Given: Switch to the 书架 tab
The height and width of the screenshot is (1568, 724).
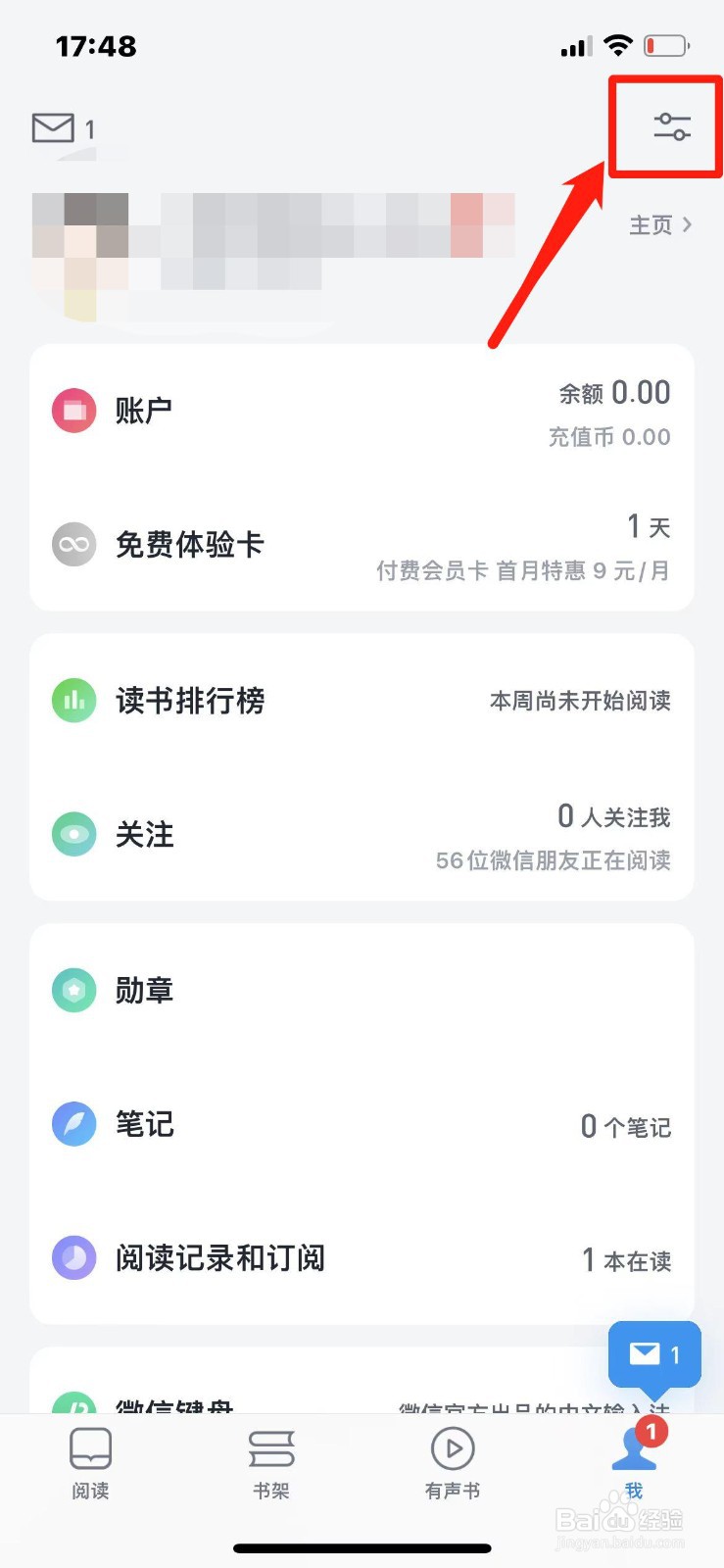Looking at the screenshot, I should pyautogui.click(x=271, y=1464).
